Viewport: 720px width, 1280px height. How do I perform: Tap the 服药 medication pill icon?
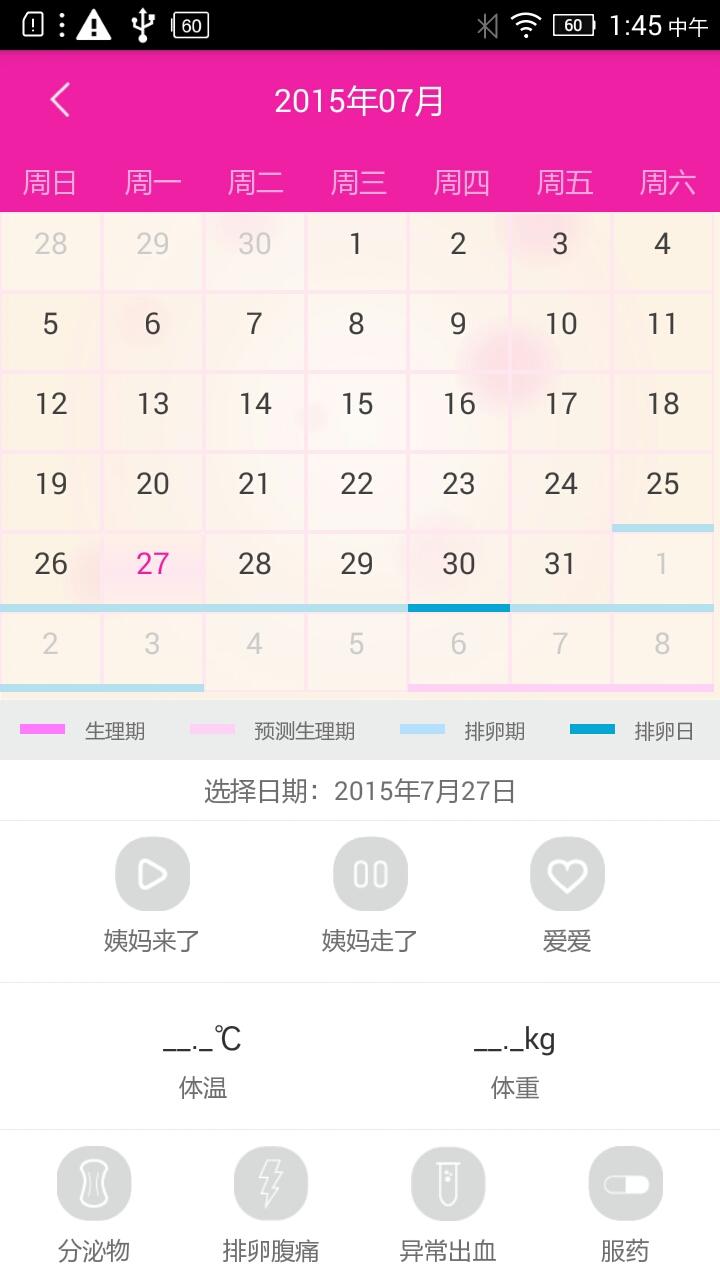coord(624,1182)
